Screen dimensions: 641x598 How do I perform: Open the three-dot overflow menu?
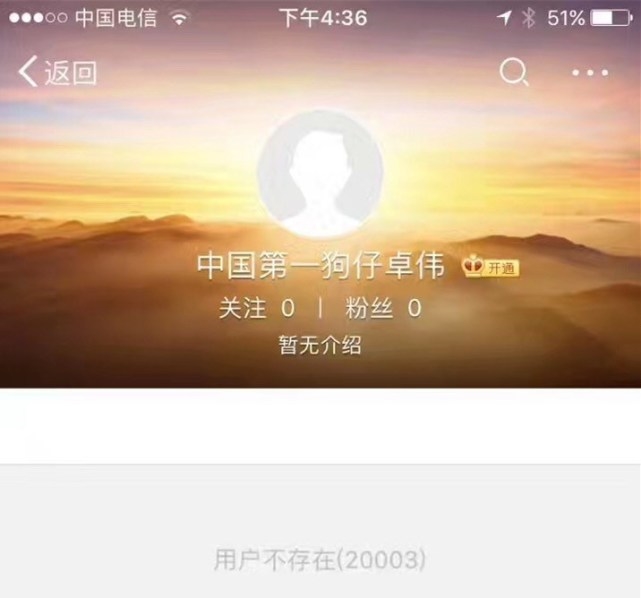click(589, 73)
